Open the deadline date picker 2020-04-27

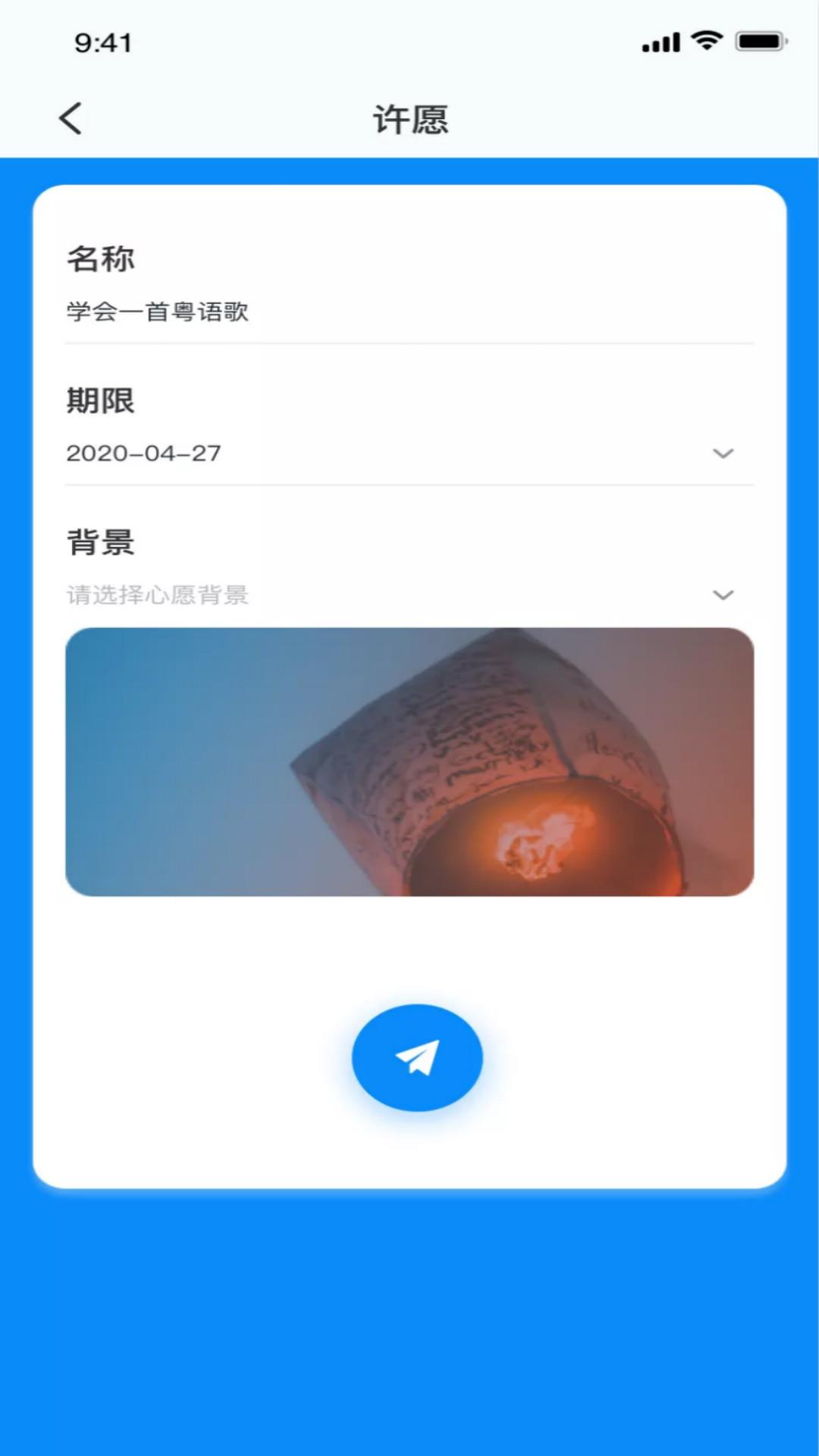click(409, 453)
